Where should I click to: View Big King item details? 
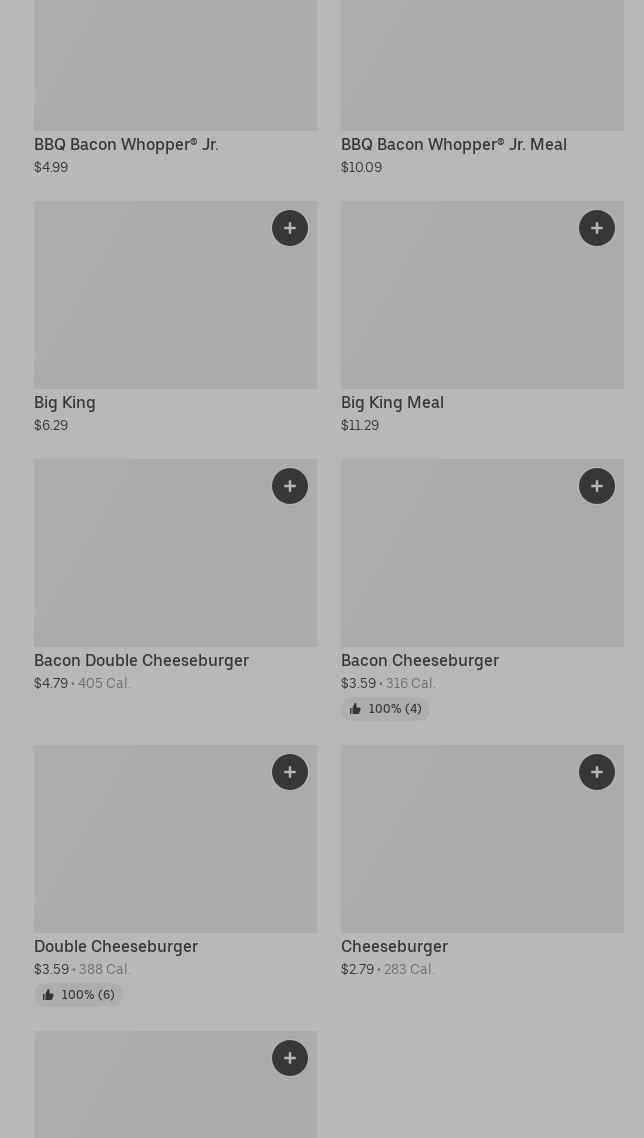pos(176,318)
